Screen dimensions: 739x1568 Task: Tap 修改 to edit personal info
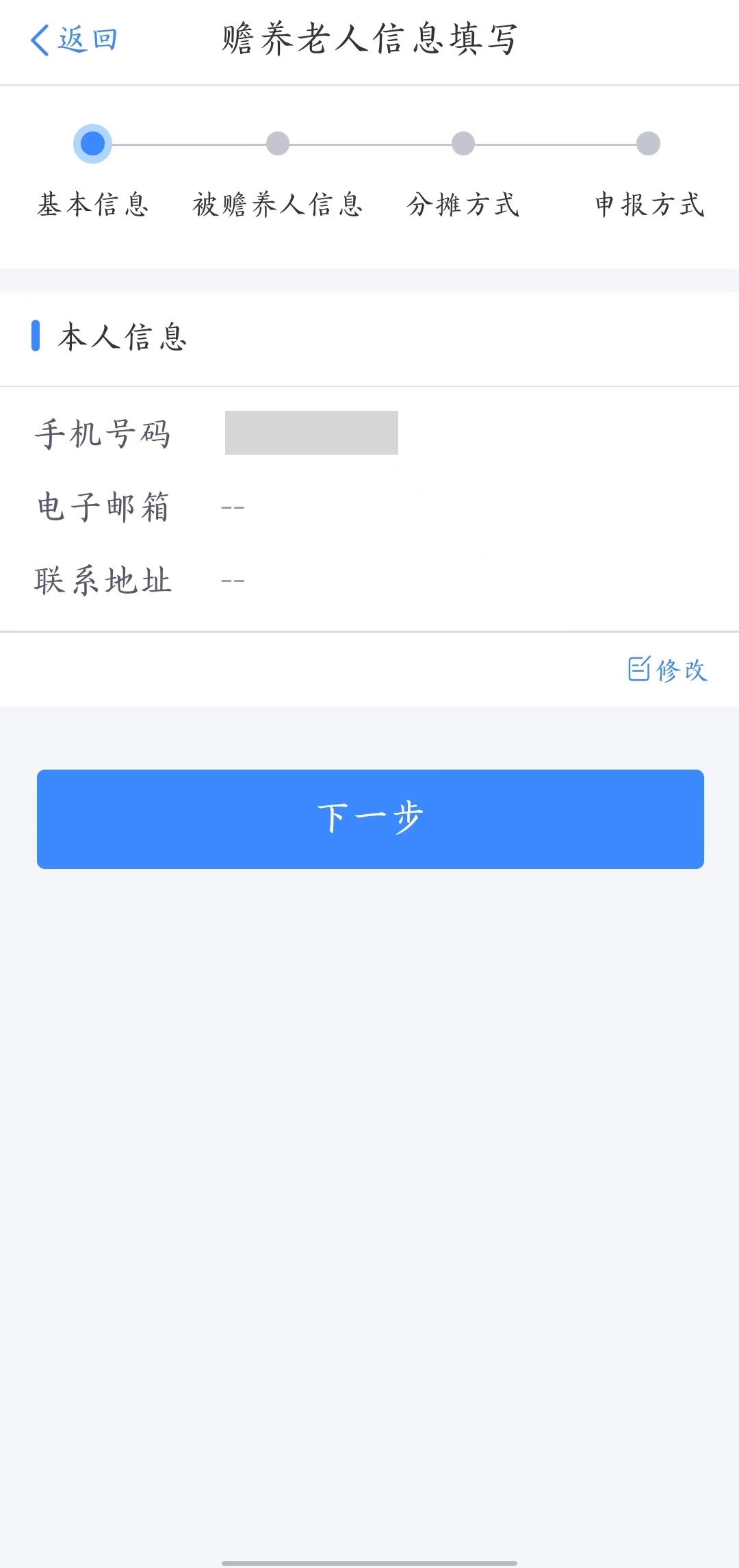[667, 669]
